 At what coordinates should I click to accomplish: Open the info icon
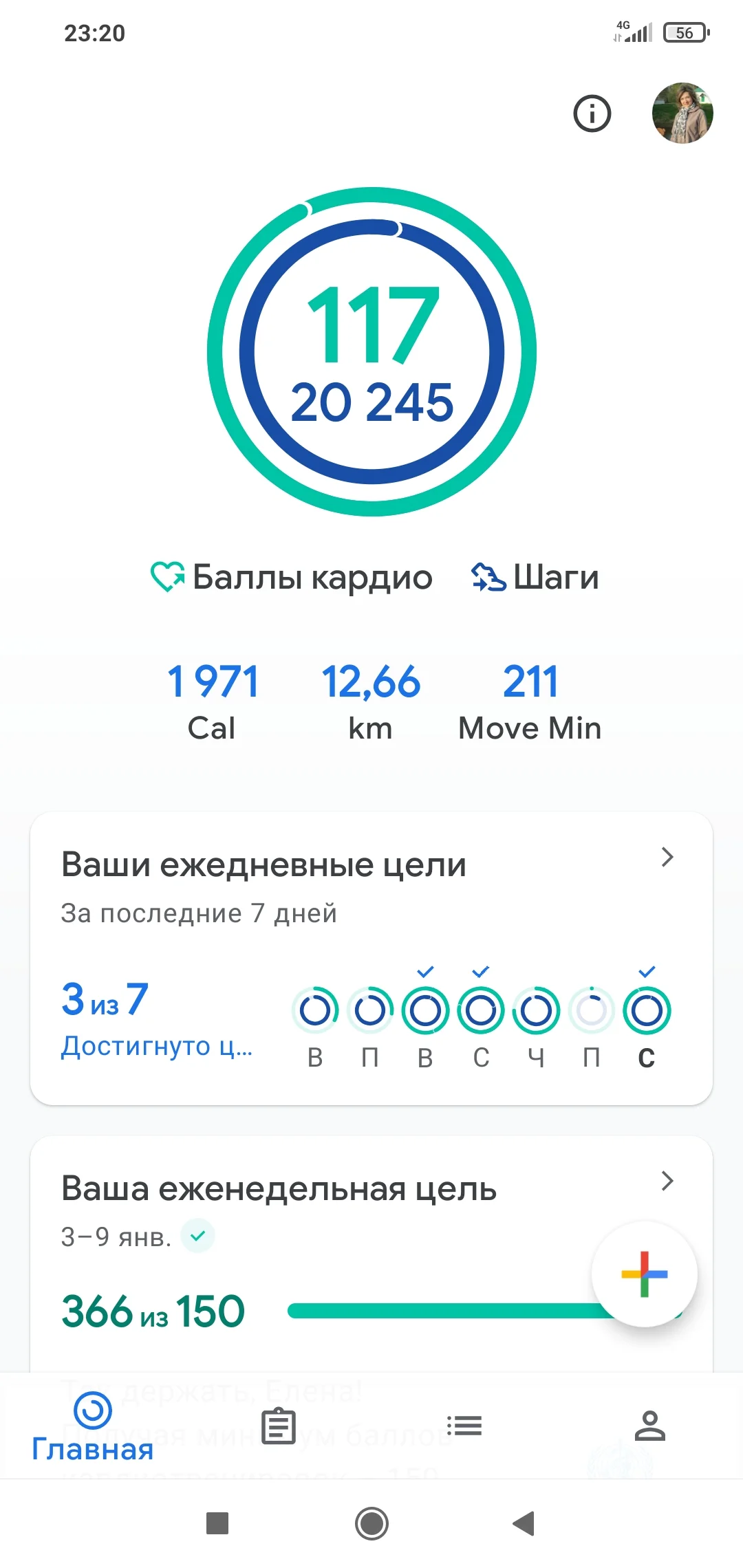click(x=592, y=113)
